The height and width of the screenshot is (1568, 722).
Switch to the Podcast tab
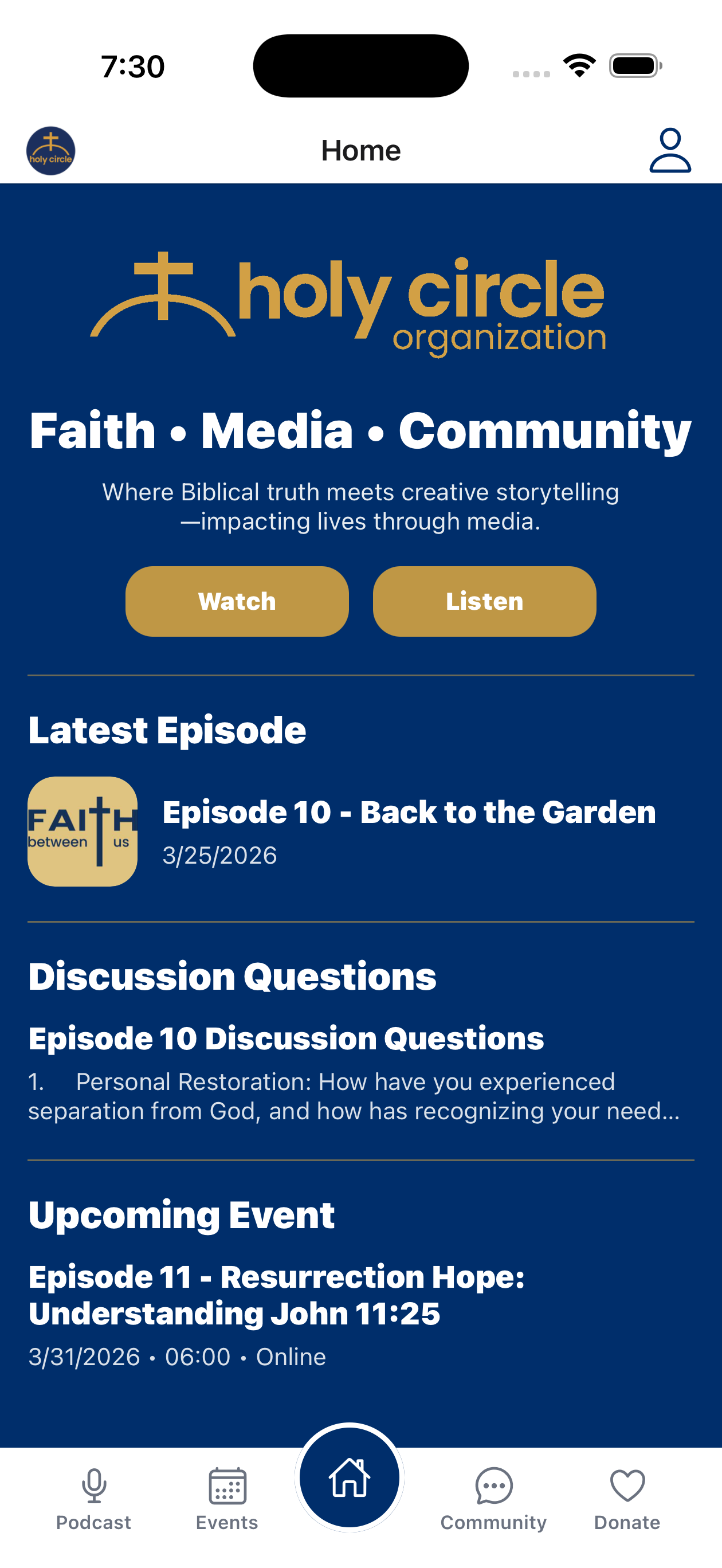click(94, 1499)
